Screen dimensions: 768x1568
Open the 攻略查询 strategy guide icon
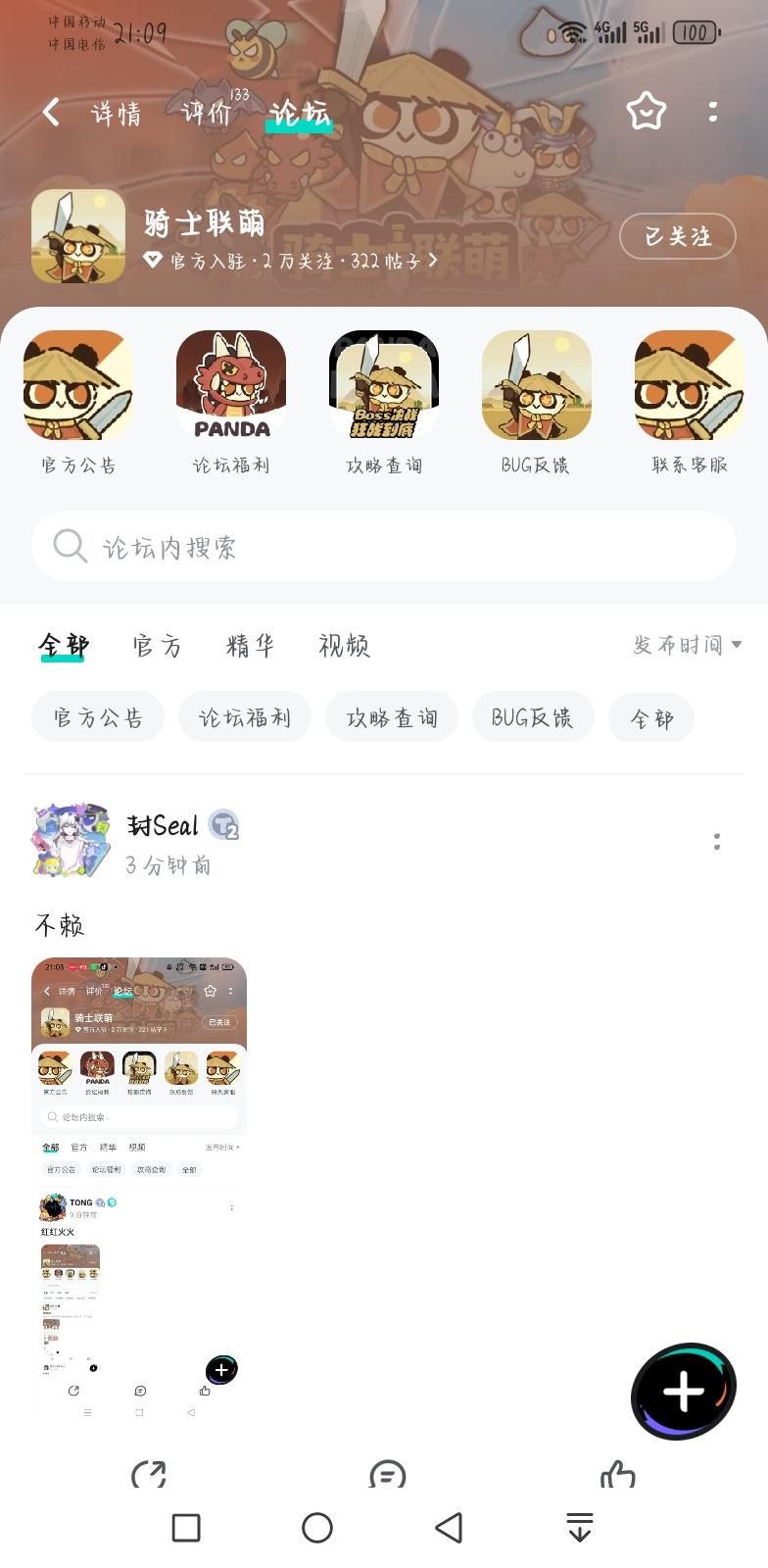point(384,385)
